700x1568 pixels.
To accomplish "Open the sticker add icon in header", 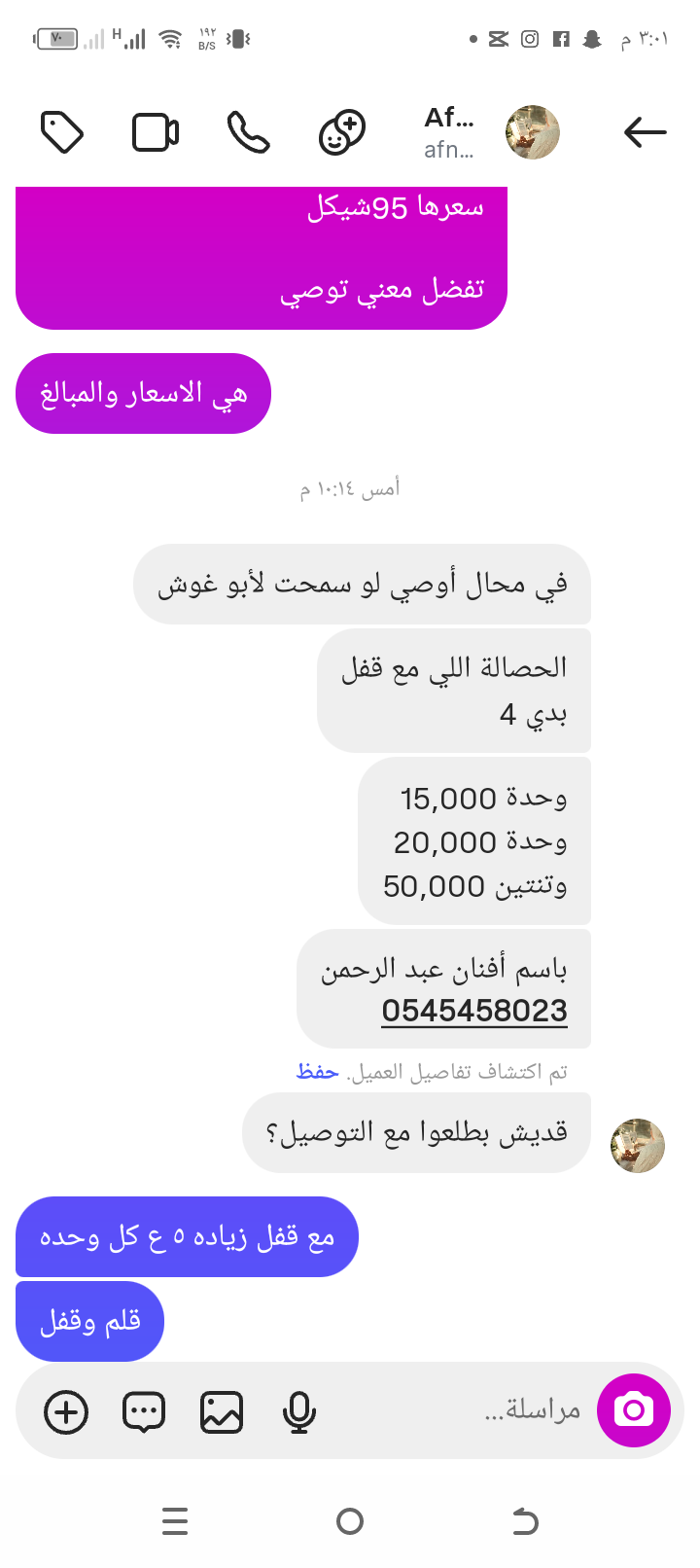I will pyautogui.click(x=342, y=132).
